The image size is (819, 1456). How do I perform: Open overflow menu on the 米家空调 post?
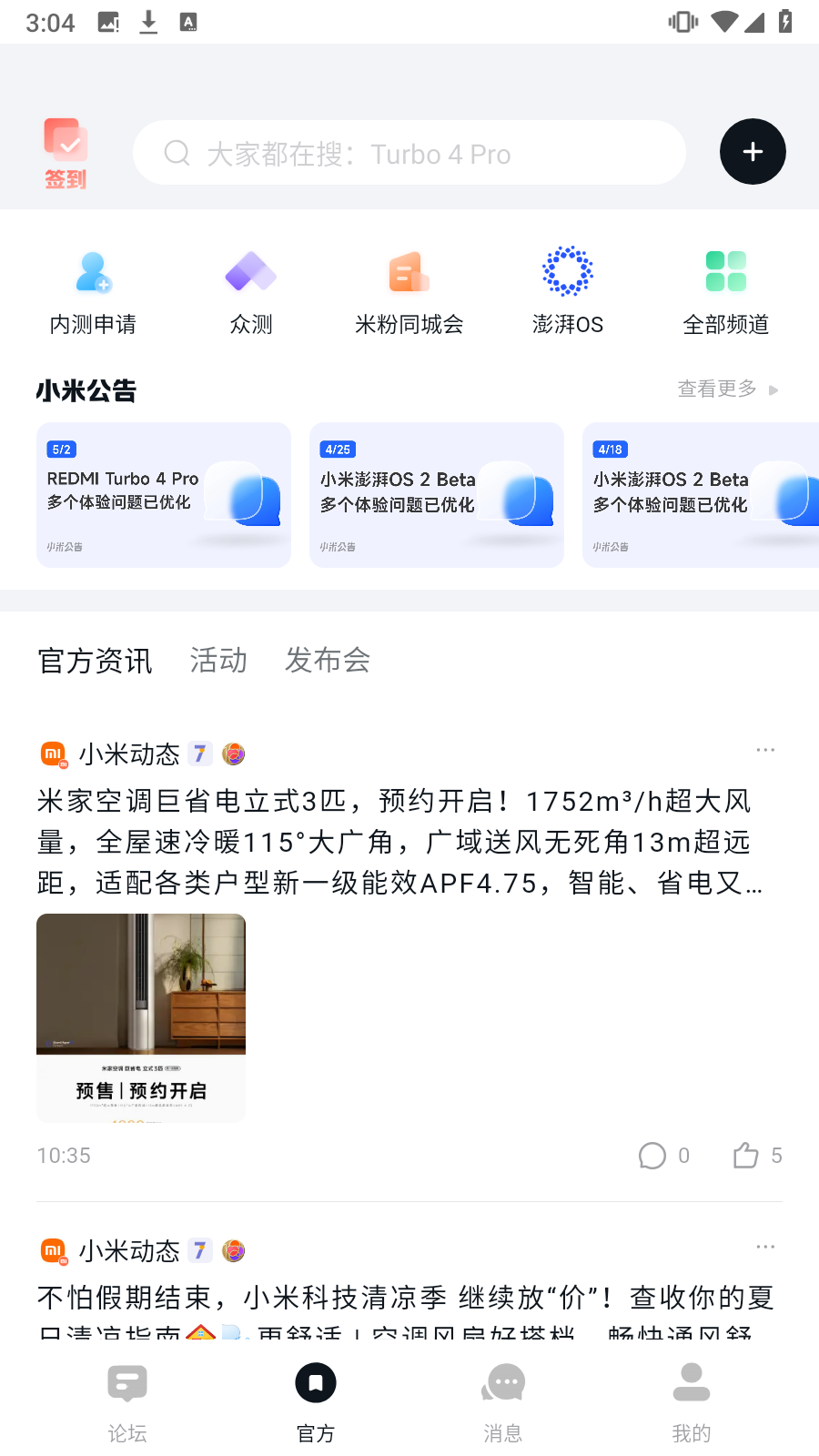[x=765, y=750]
